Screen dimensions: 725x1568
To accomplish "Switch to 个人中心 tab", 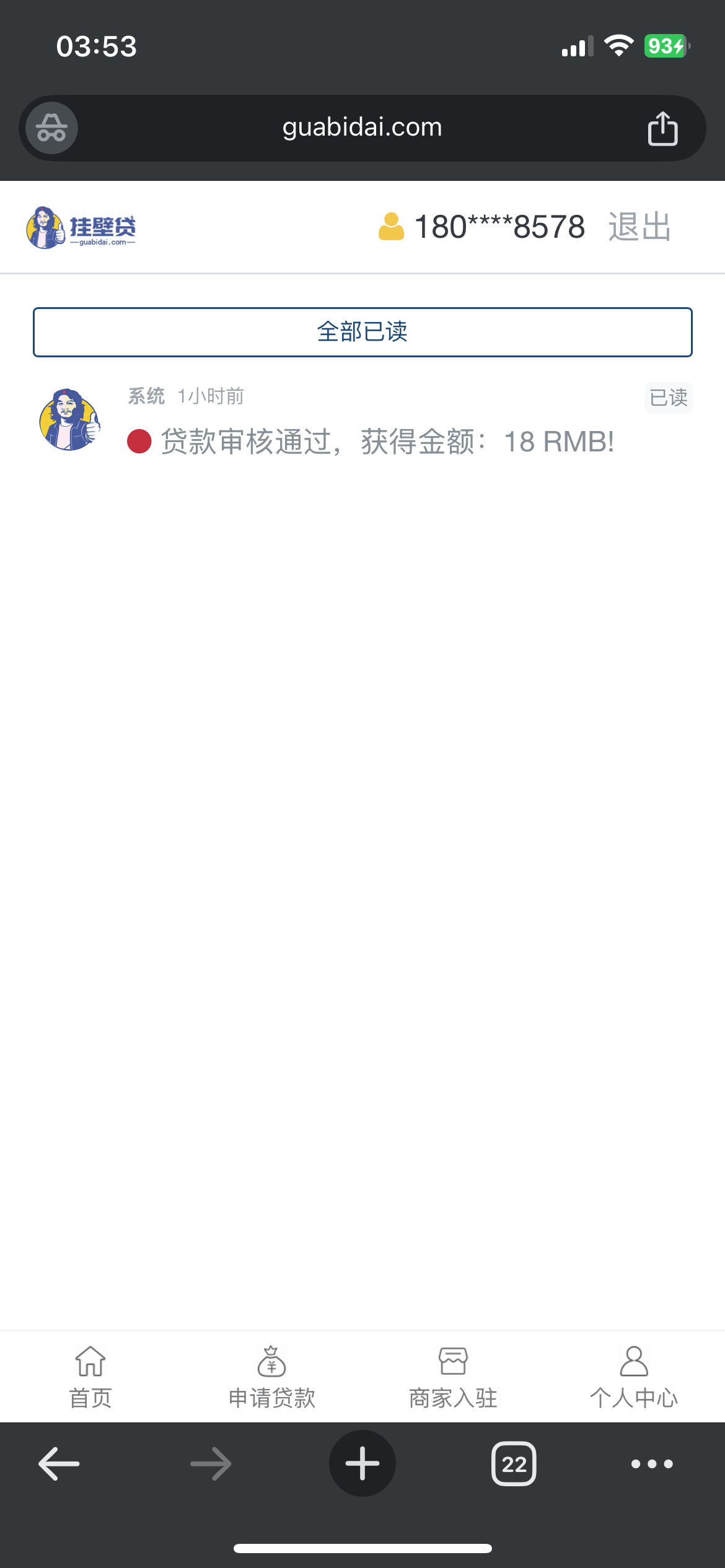I will (633, 1377).
